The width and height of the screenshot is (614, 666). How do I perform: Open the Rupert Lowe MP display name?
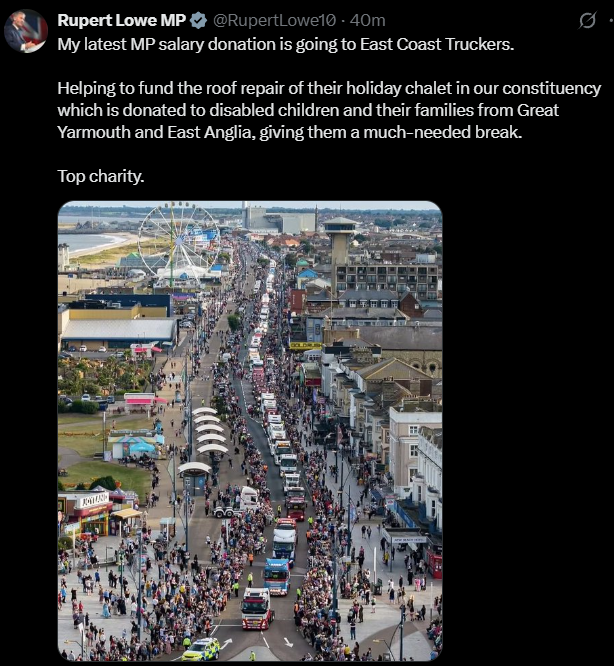coord(119,20)
